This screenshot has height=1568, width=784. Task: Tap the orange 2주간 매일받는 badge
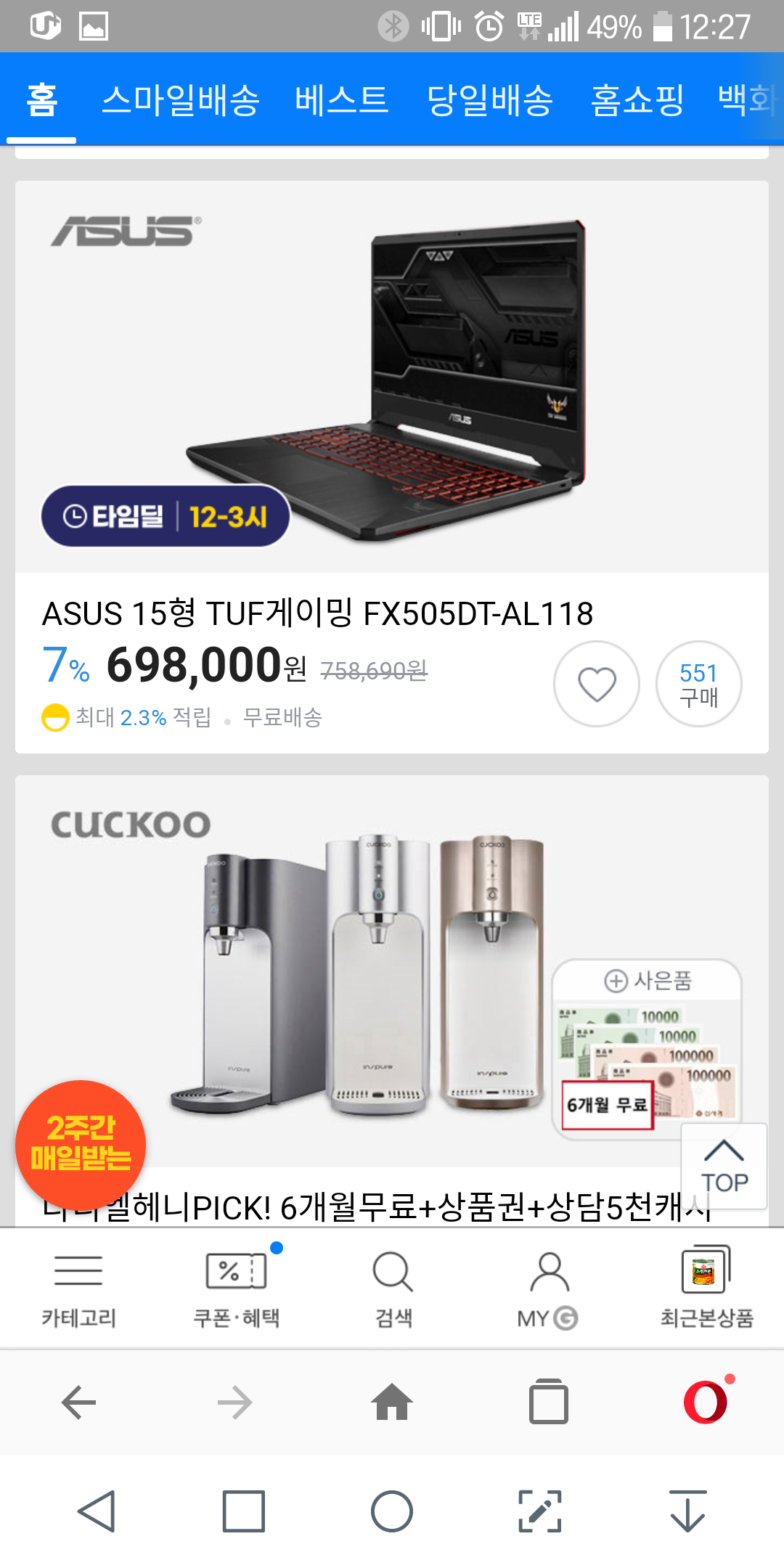click(x=81, y=1144)
